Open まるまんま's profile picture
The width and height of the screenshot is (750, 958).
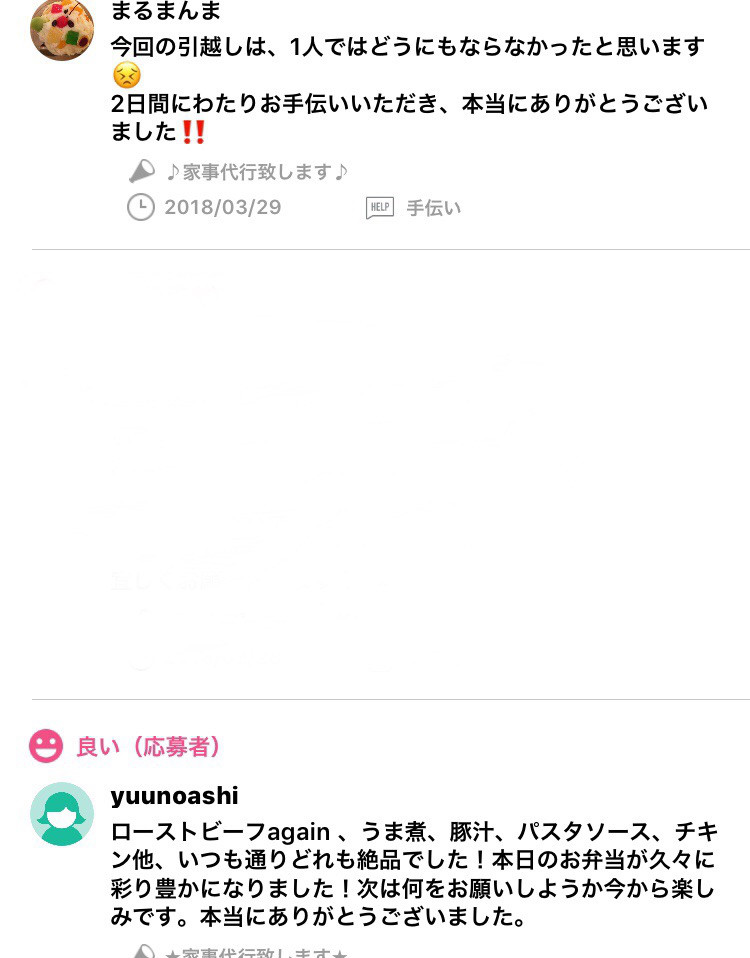tap(62, 28)
